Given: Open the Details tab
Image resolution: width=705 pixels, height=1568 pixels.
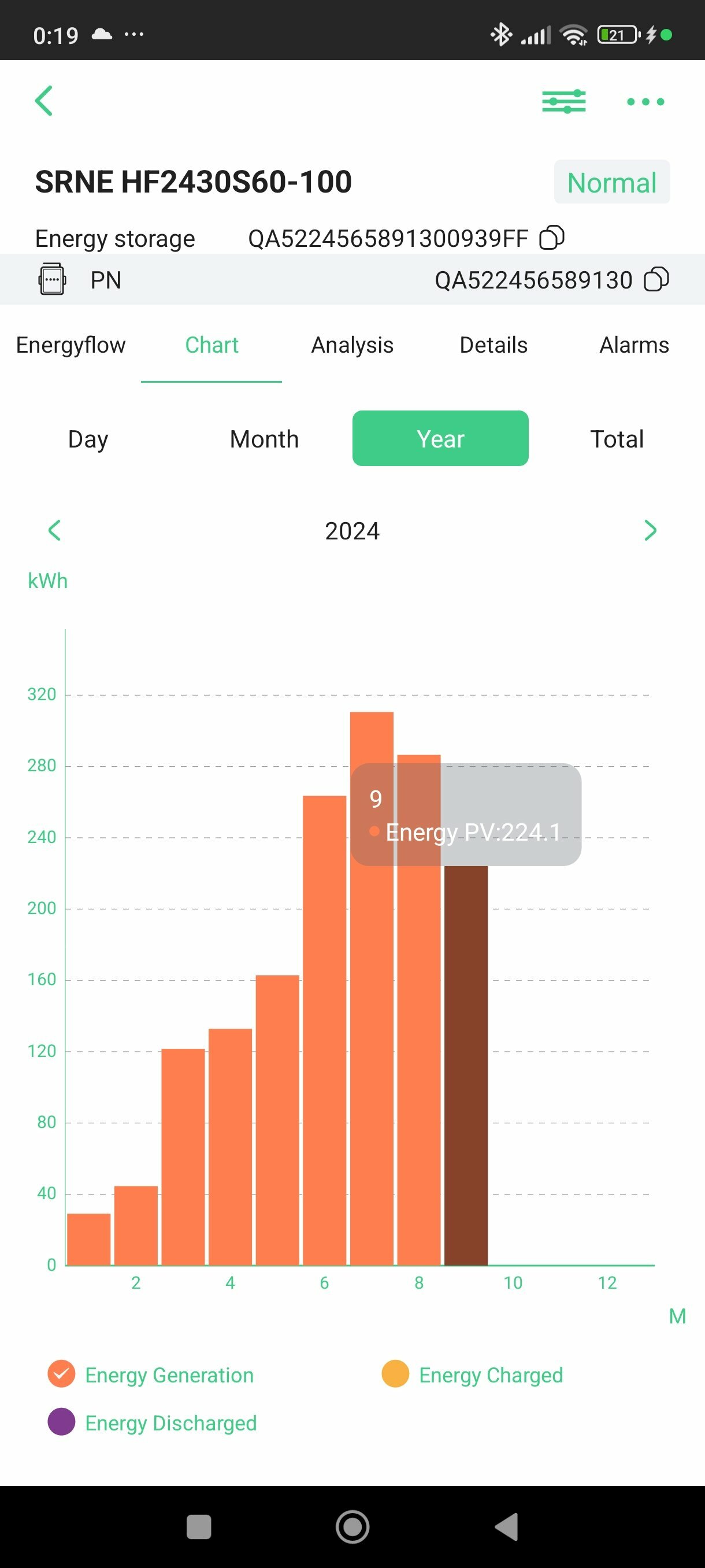Looking at the screenshot, I should pos(493,345).
